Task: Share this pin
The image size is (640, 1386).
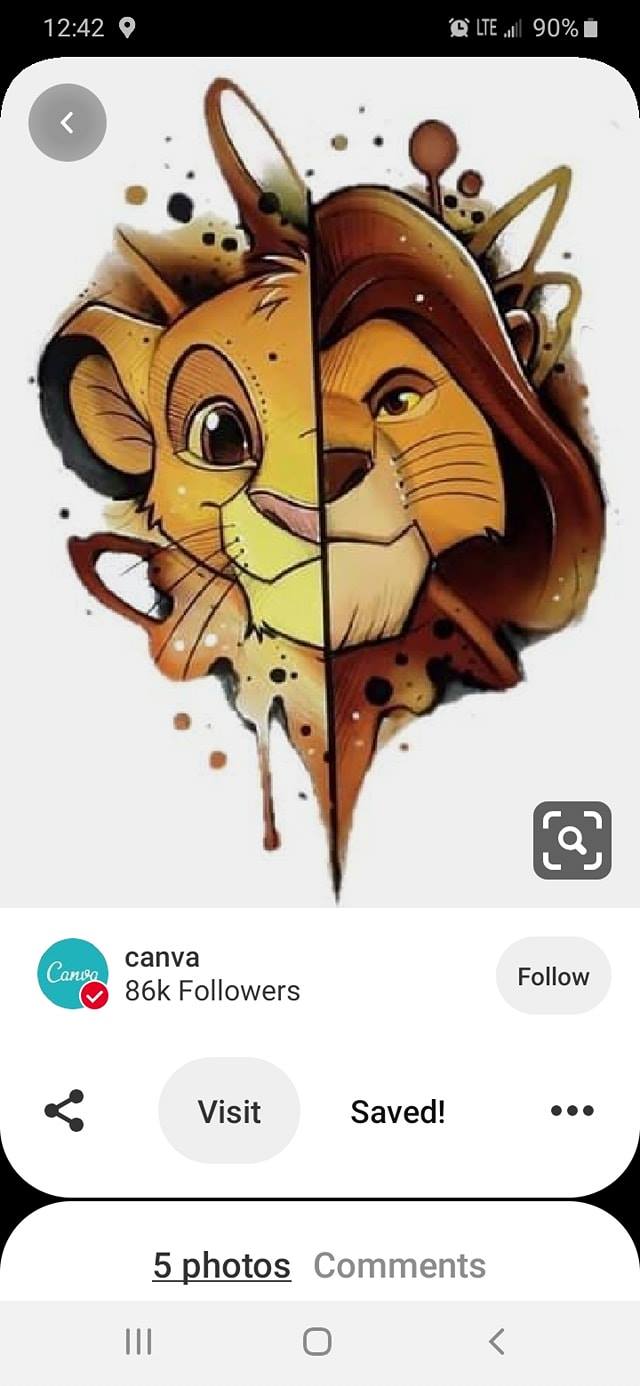Action: pyautogui.click(x=65, y=1111)
